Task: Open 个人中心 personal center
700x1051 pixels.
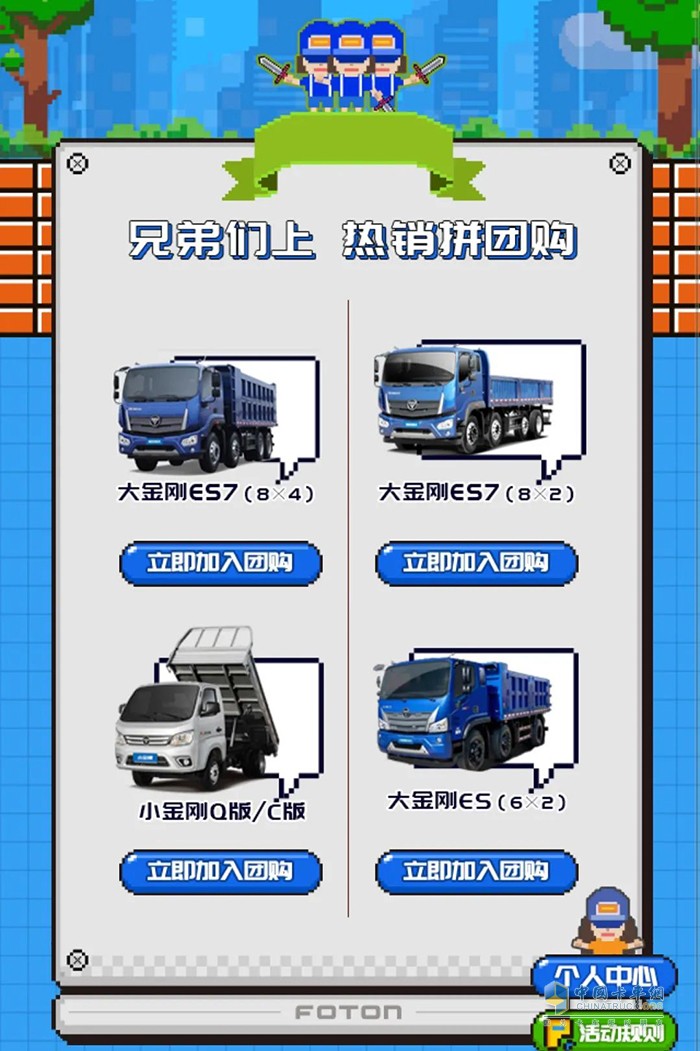Action: point(603,977)
